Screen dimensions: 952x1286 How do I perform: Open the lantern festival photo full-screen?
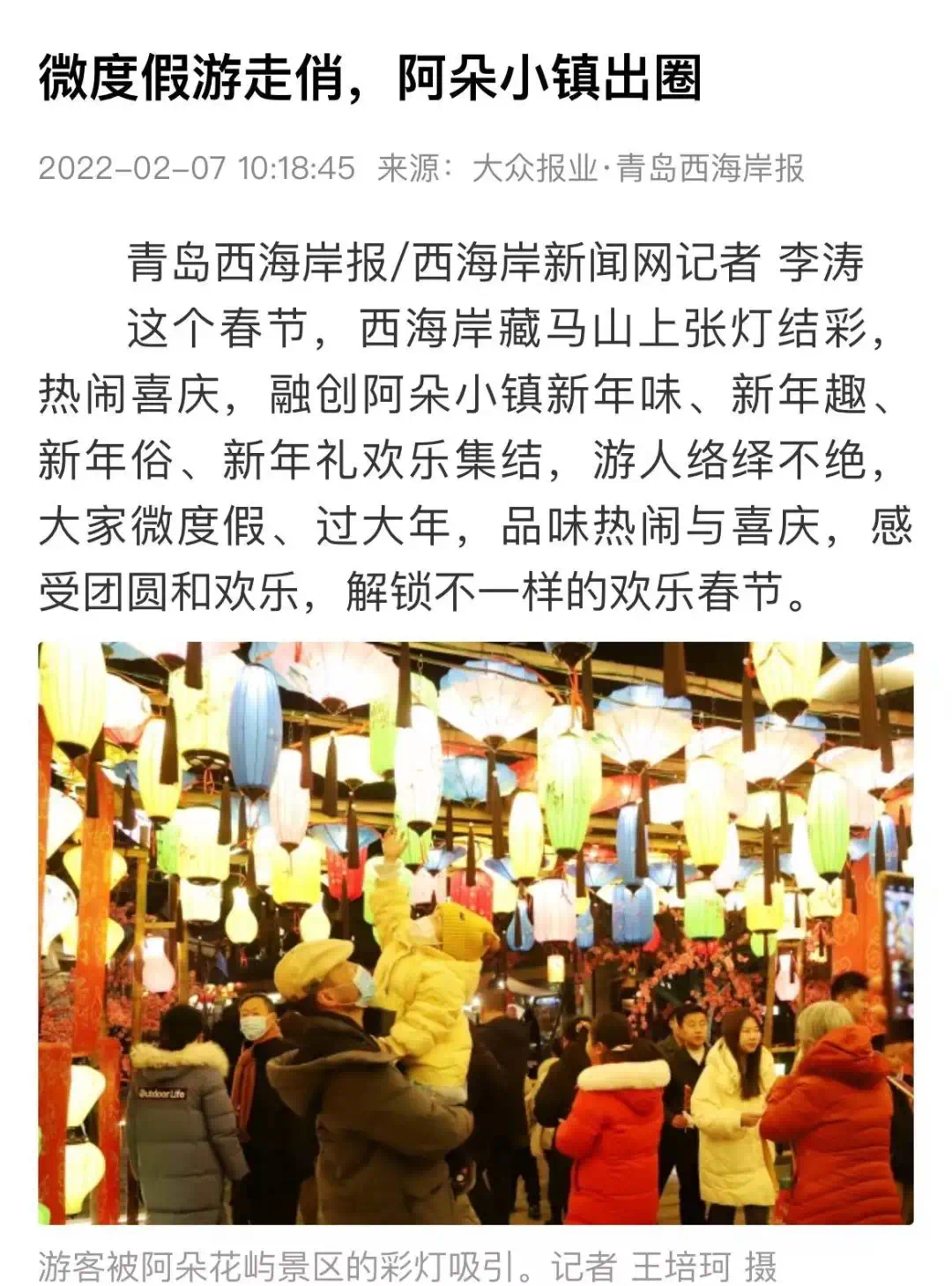pyautogui.click(x=476, y=933)
